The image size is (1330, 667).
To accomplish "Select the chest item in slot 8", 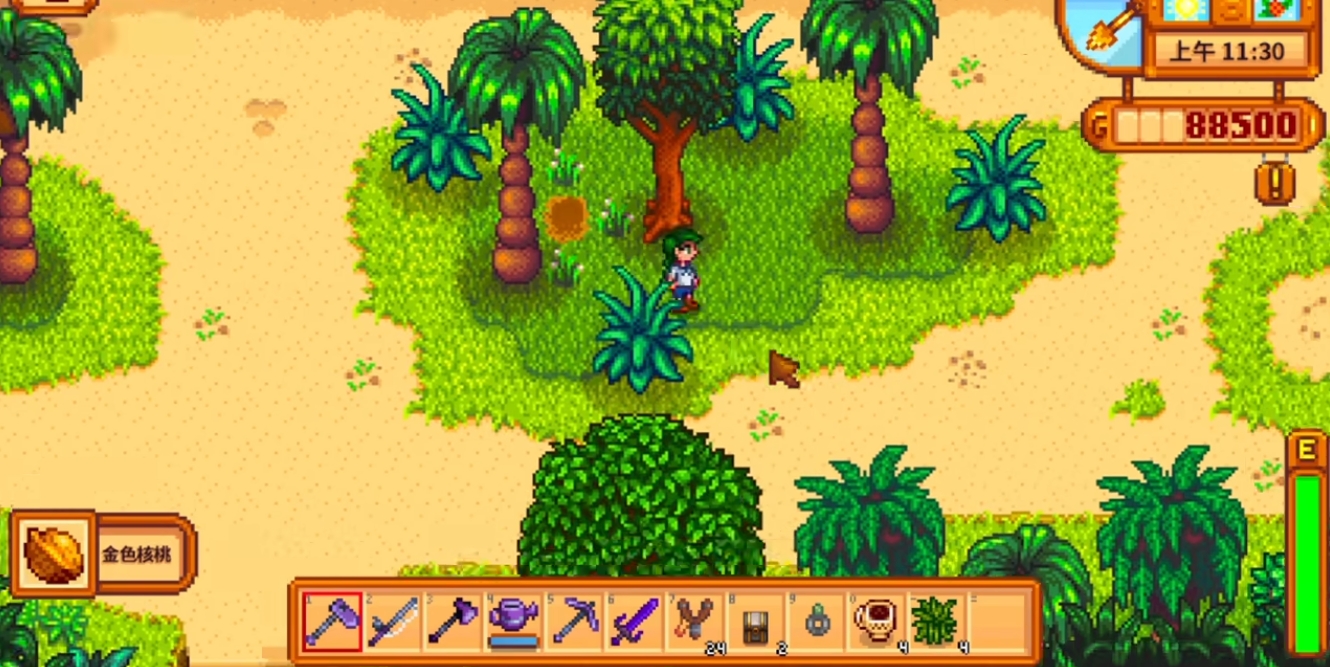I will point(757,620).
